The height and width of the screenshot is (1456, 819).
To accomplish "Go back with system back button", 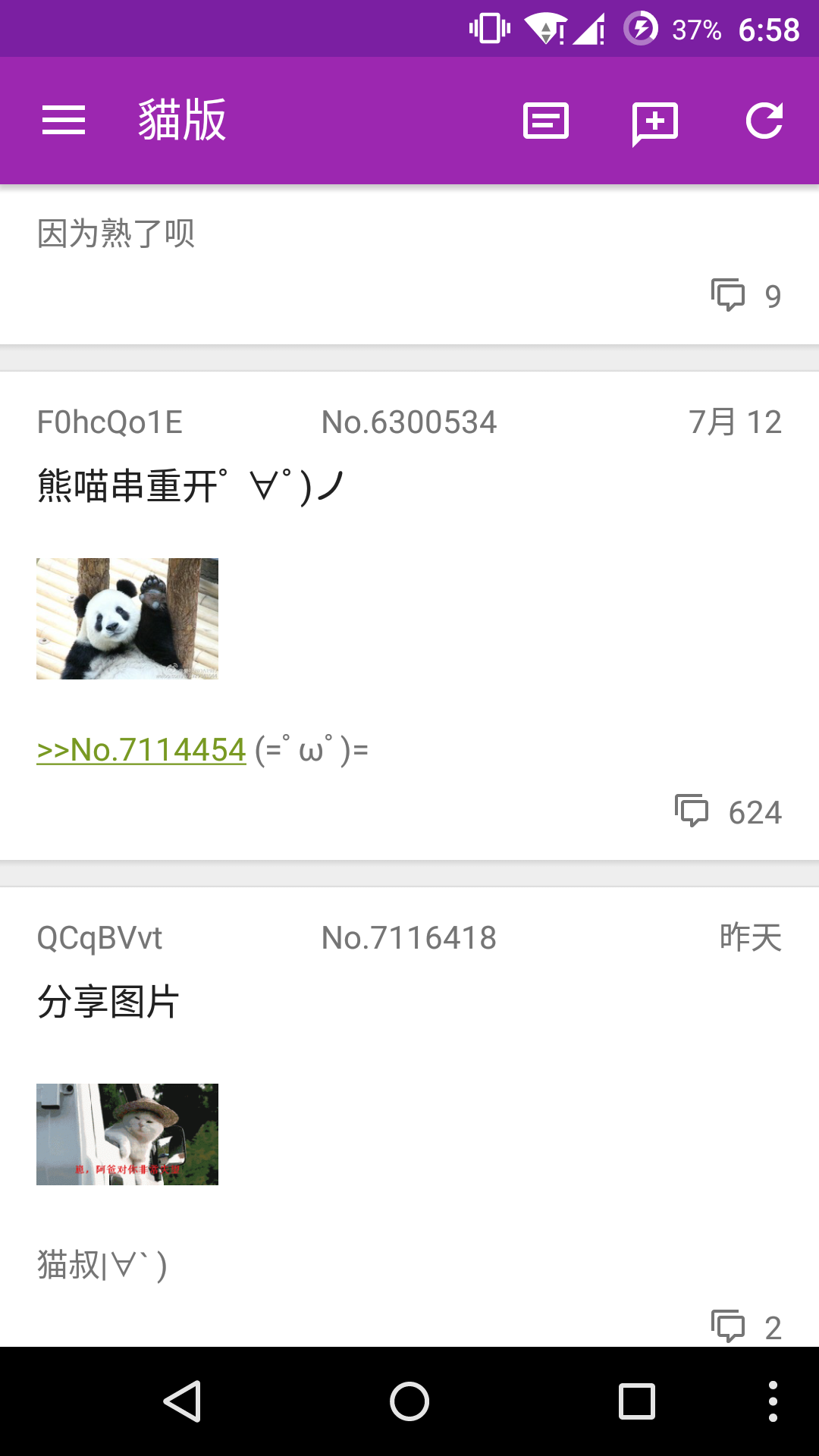I will [x=182, y=1401].
